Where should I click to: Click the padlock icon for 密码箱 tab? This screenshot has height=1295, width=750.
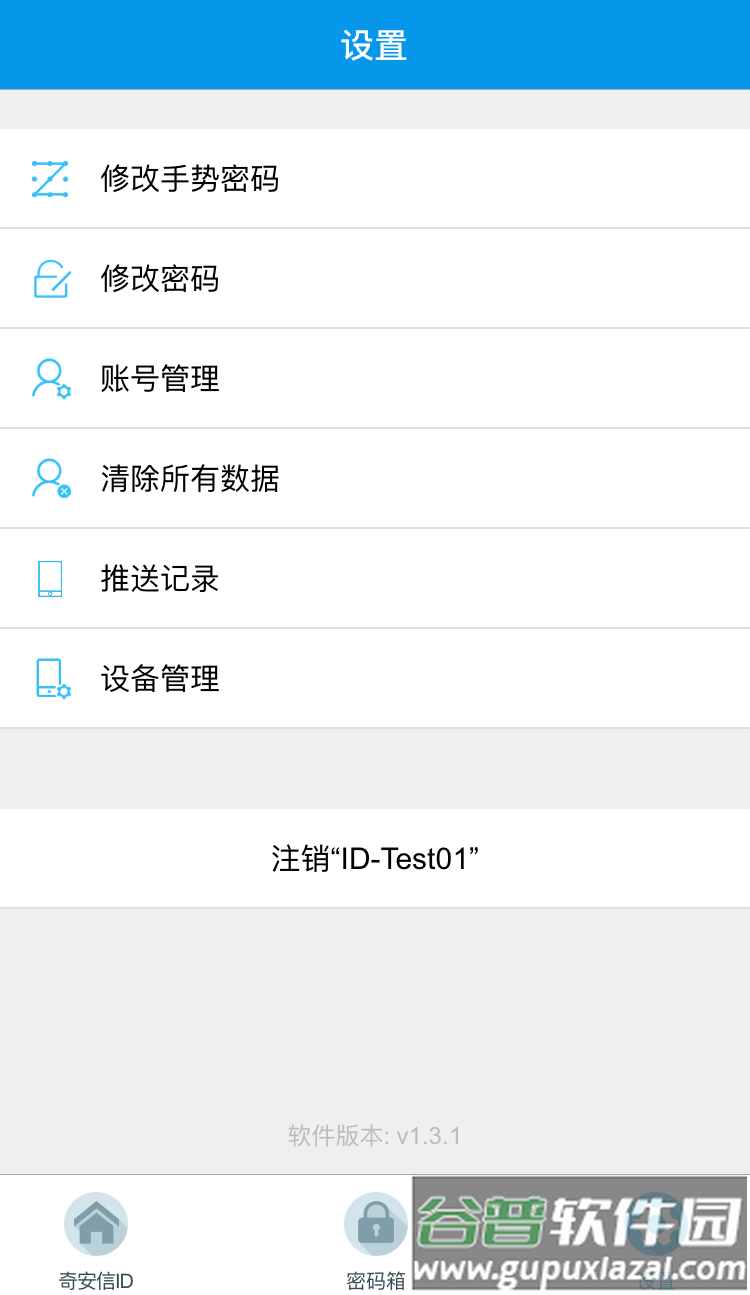click(x=376, y=1222)
